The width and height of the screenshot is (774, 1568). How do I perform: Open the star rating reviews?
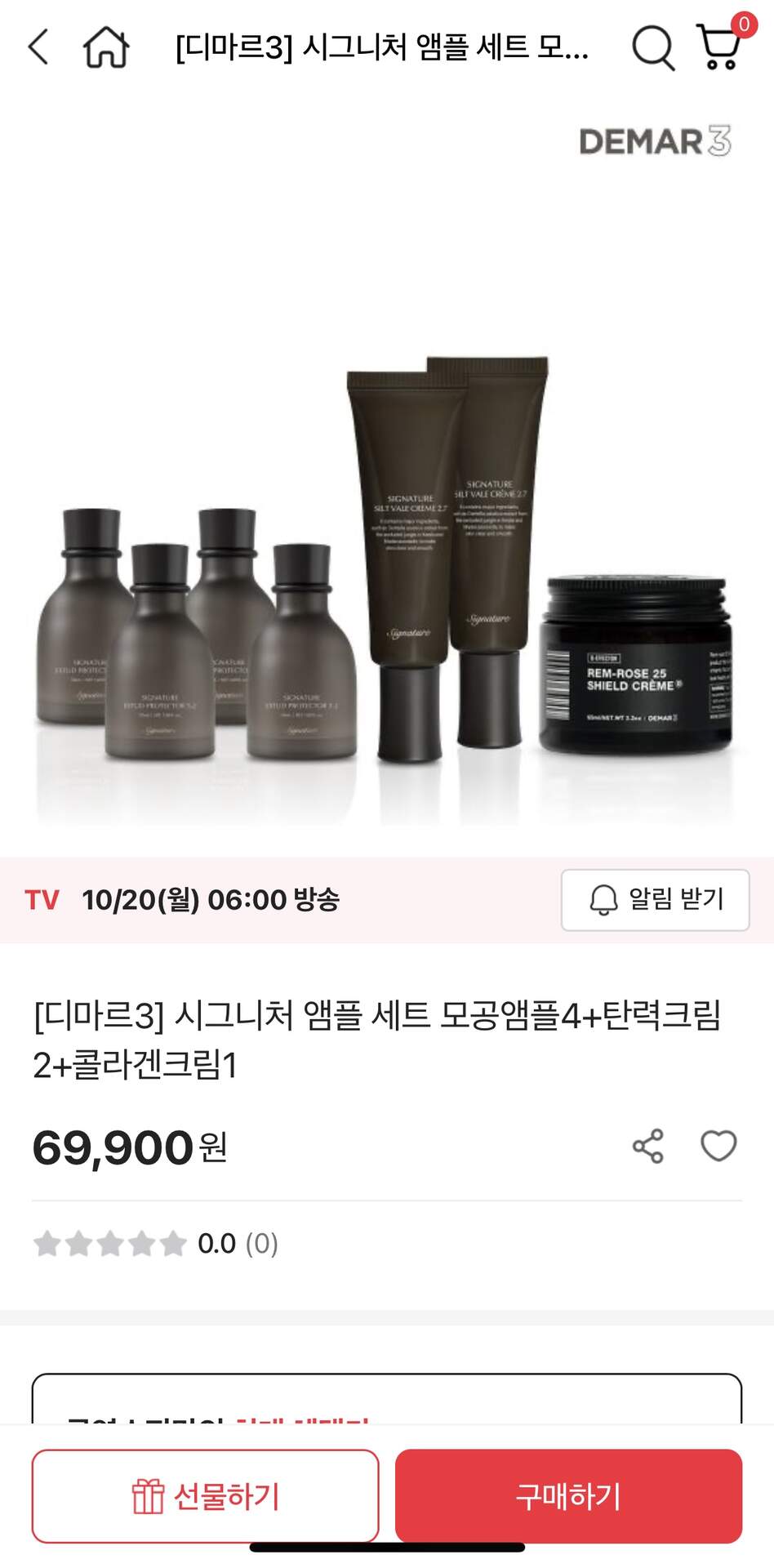[155, 1244]
